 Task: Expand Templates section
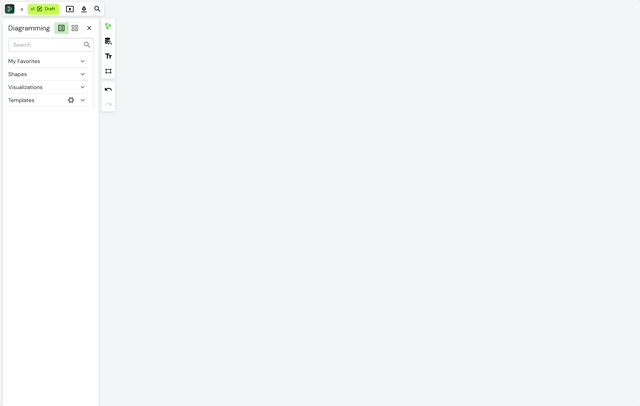82,100
